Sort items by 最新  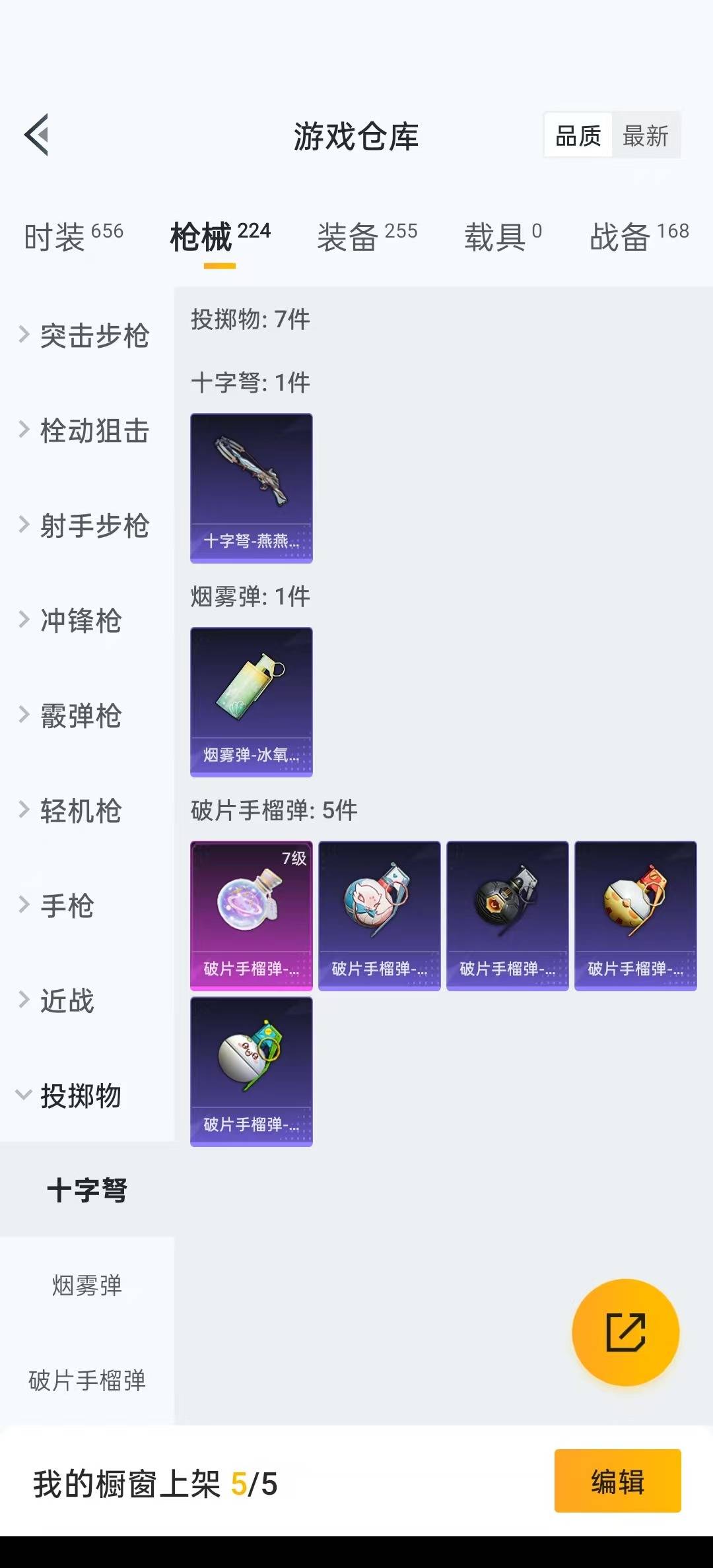point(645,136)
